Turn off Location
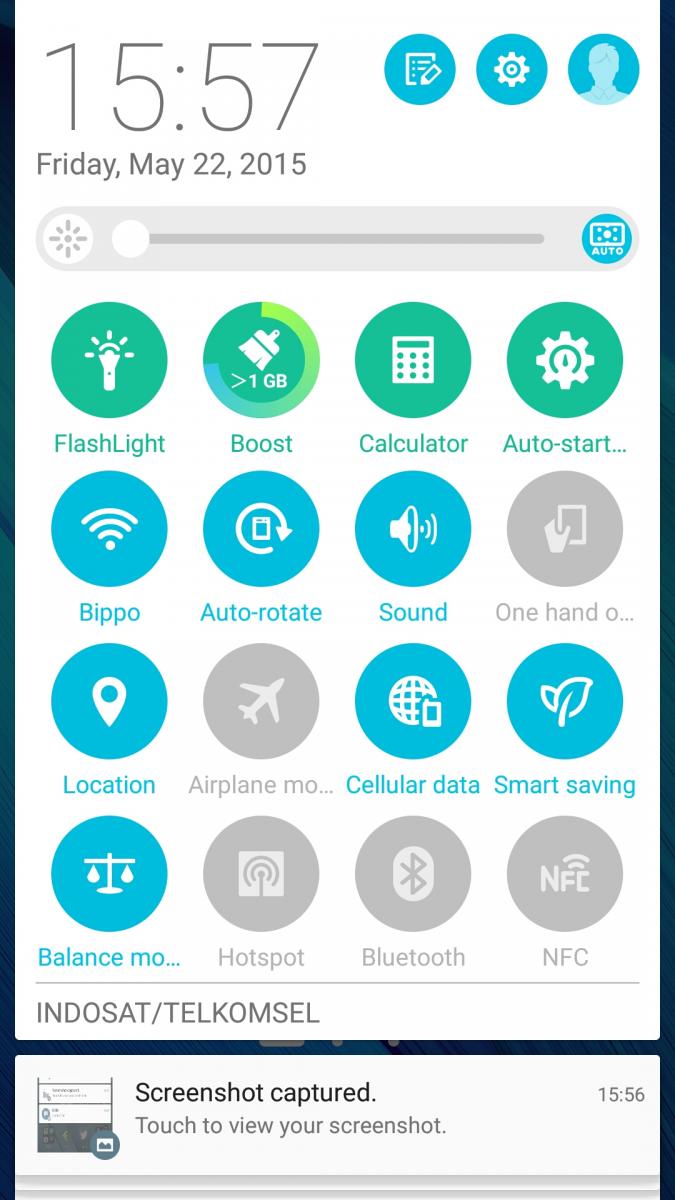 tap(109, 701)
